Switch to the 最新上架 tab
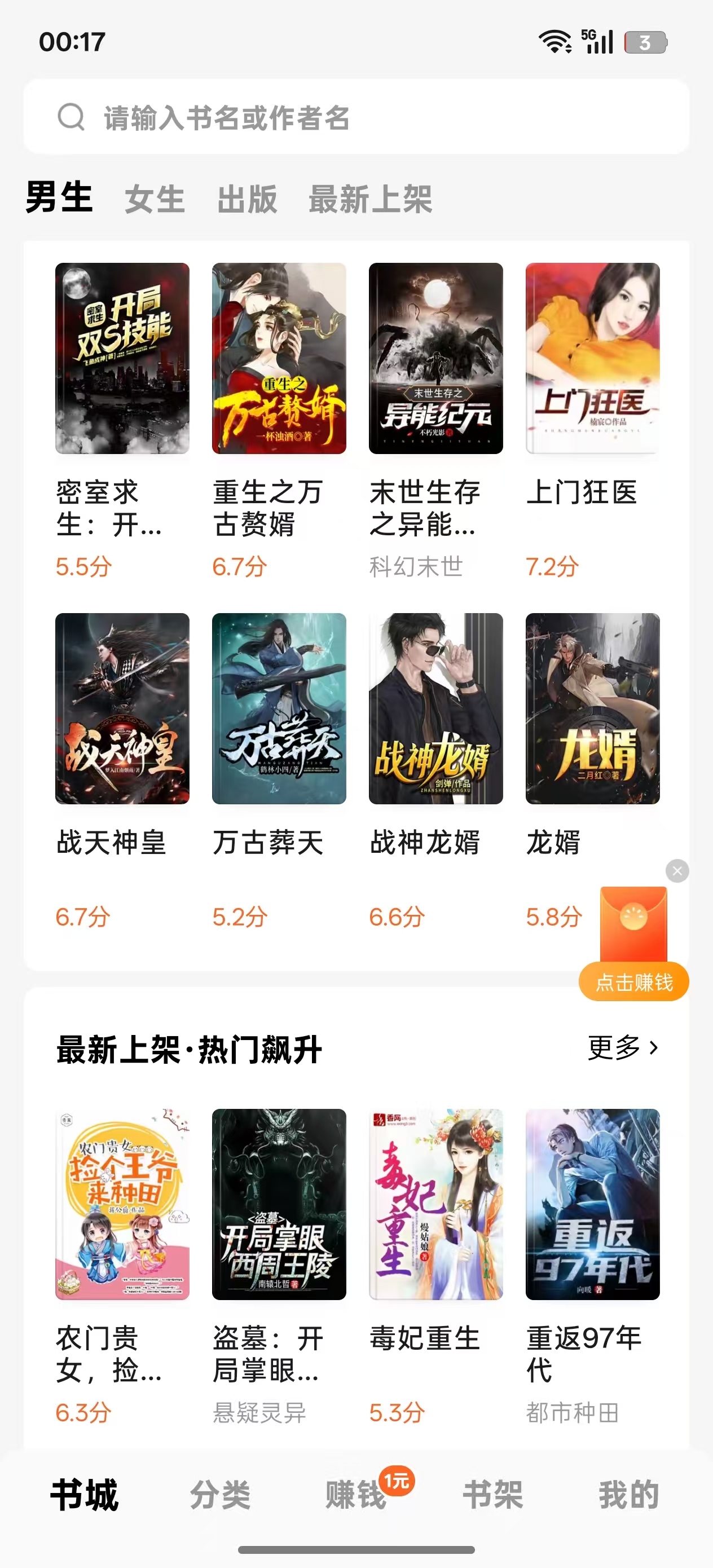The width and height of the screenshot is (713, 1568). point(370,200)
